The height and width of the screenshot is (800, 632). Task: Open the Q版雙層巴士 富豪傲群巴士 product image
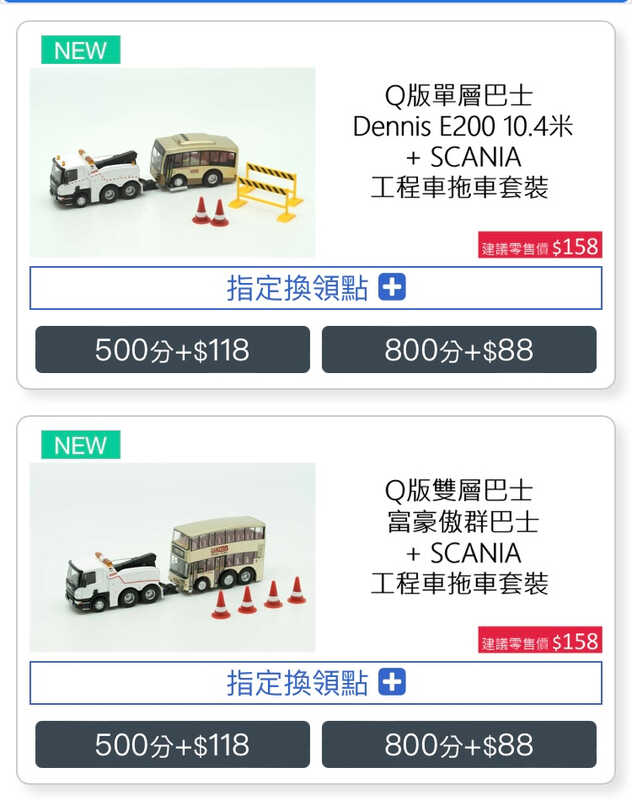pos(172,557)
